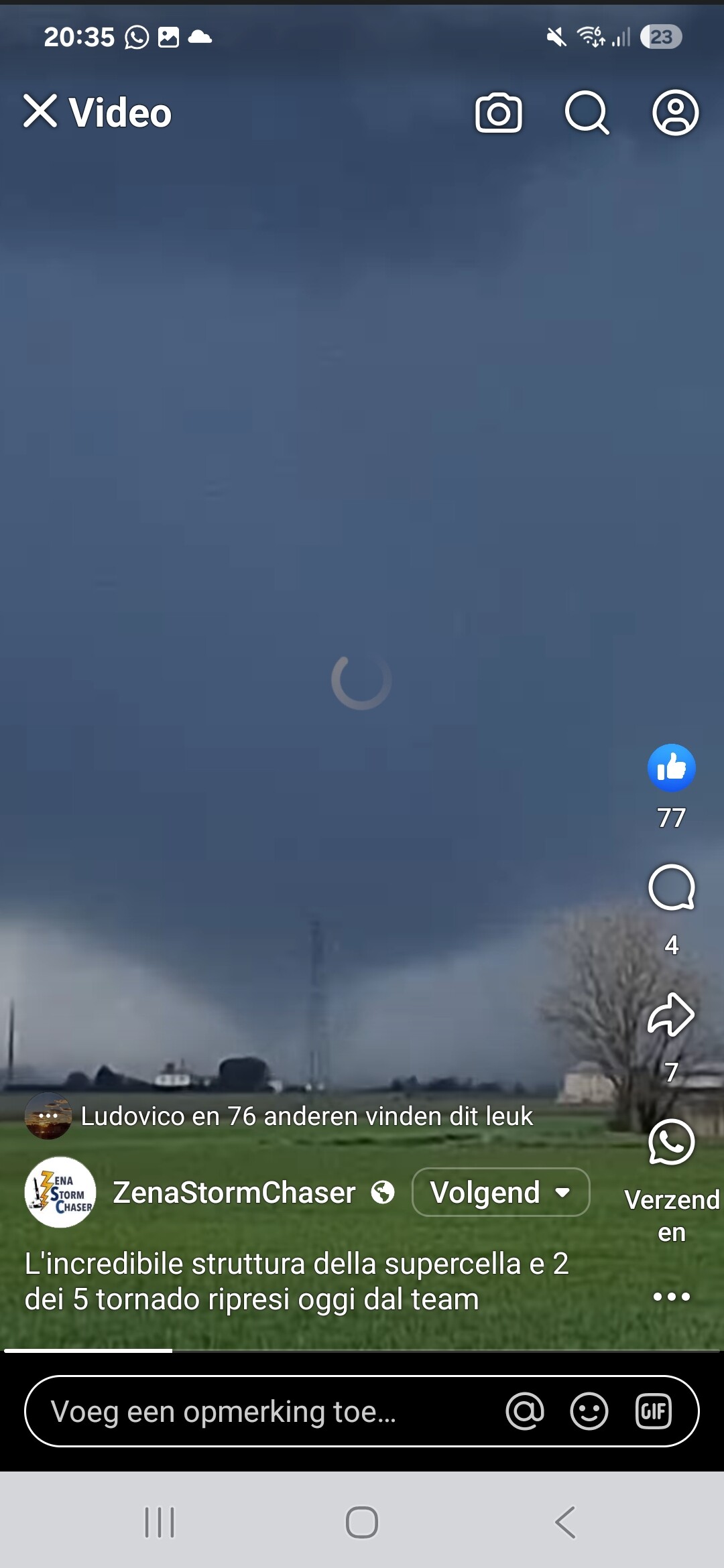Open the ZenaStormChaser page
Screen dimensions: 724x1568
[x=234, y=1193]
